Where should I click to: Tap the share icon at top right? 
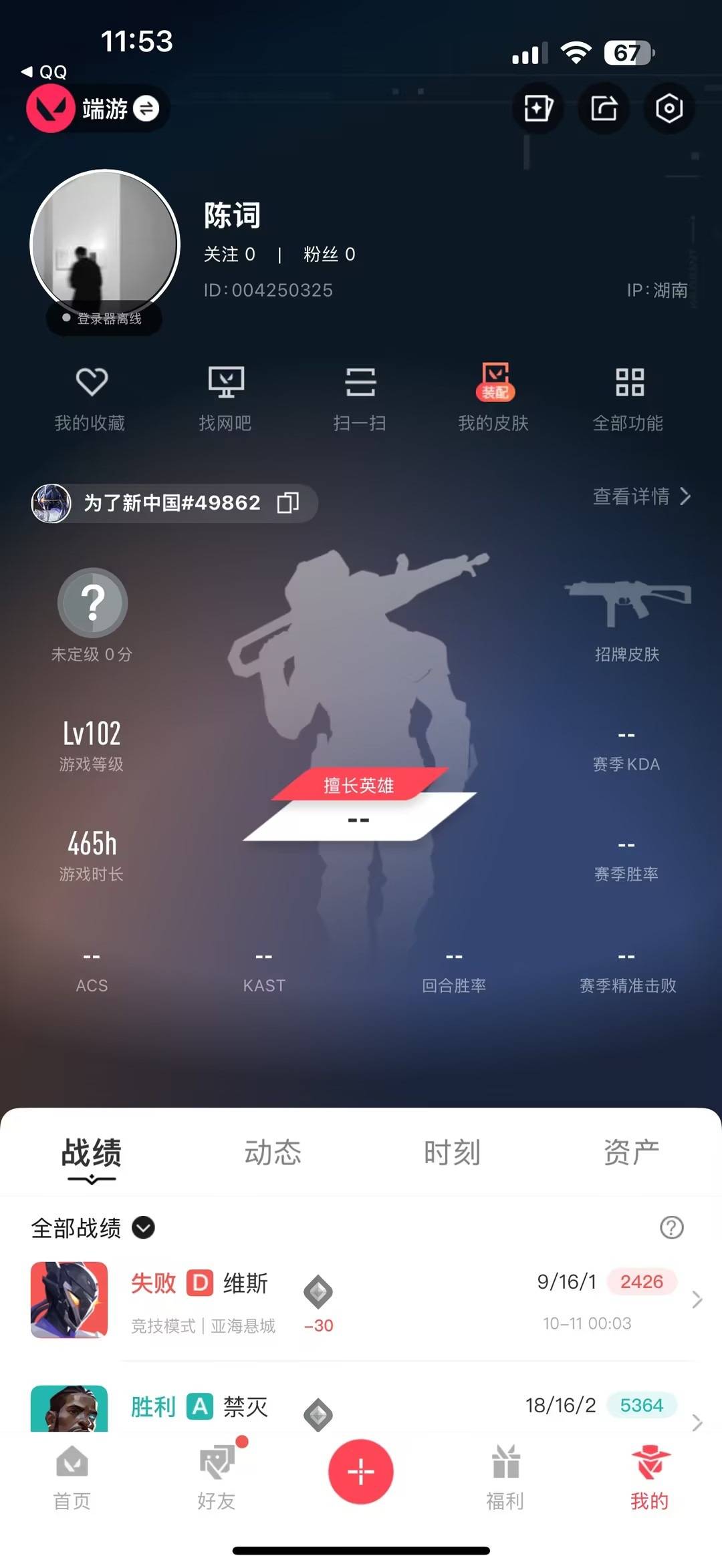[603, 108]
